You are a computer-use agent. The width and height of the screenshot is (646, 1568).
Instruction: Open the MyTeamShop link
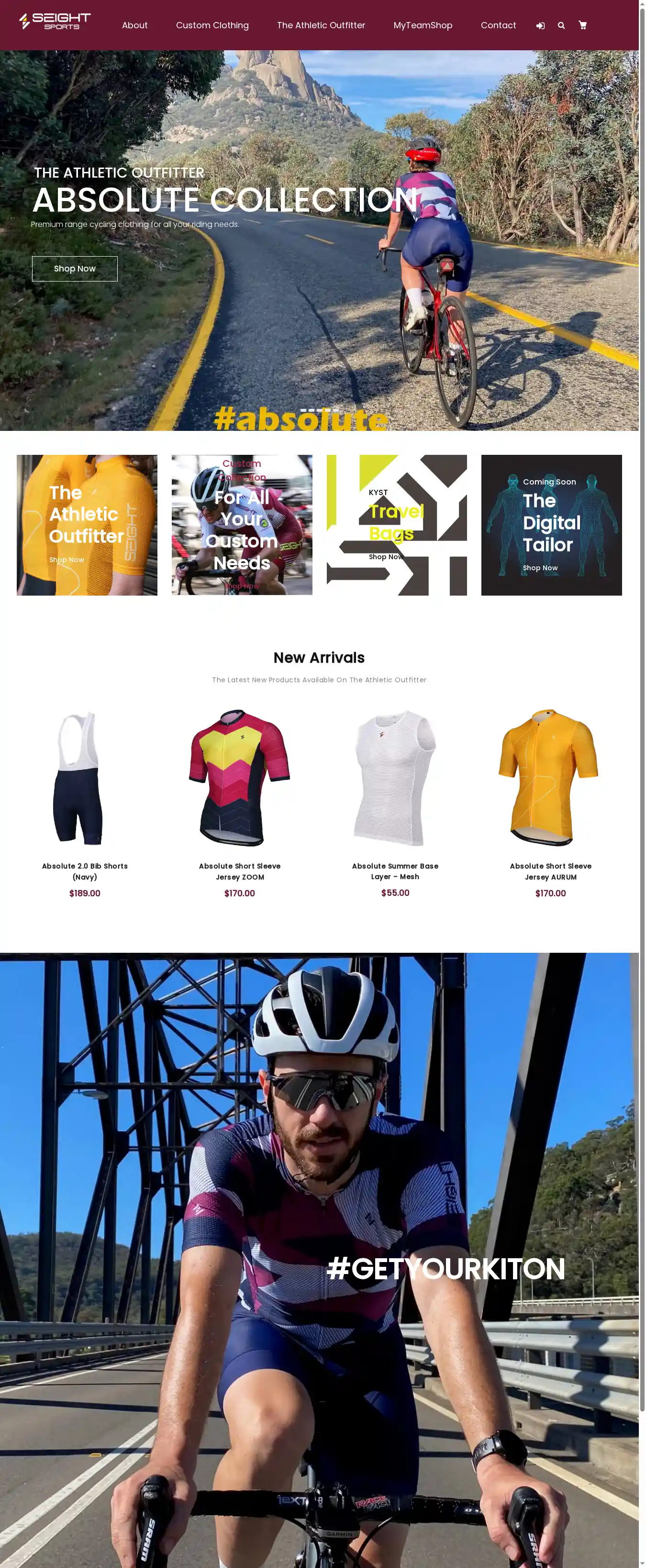(x=422, y=25)
